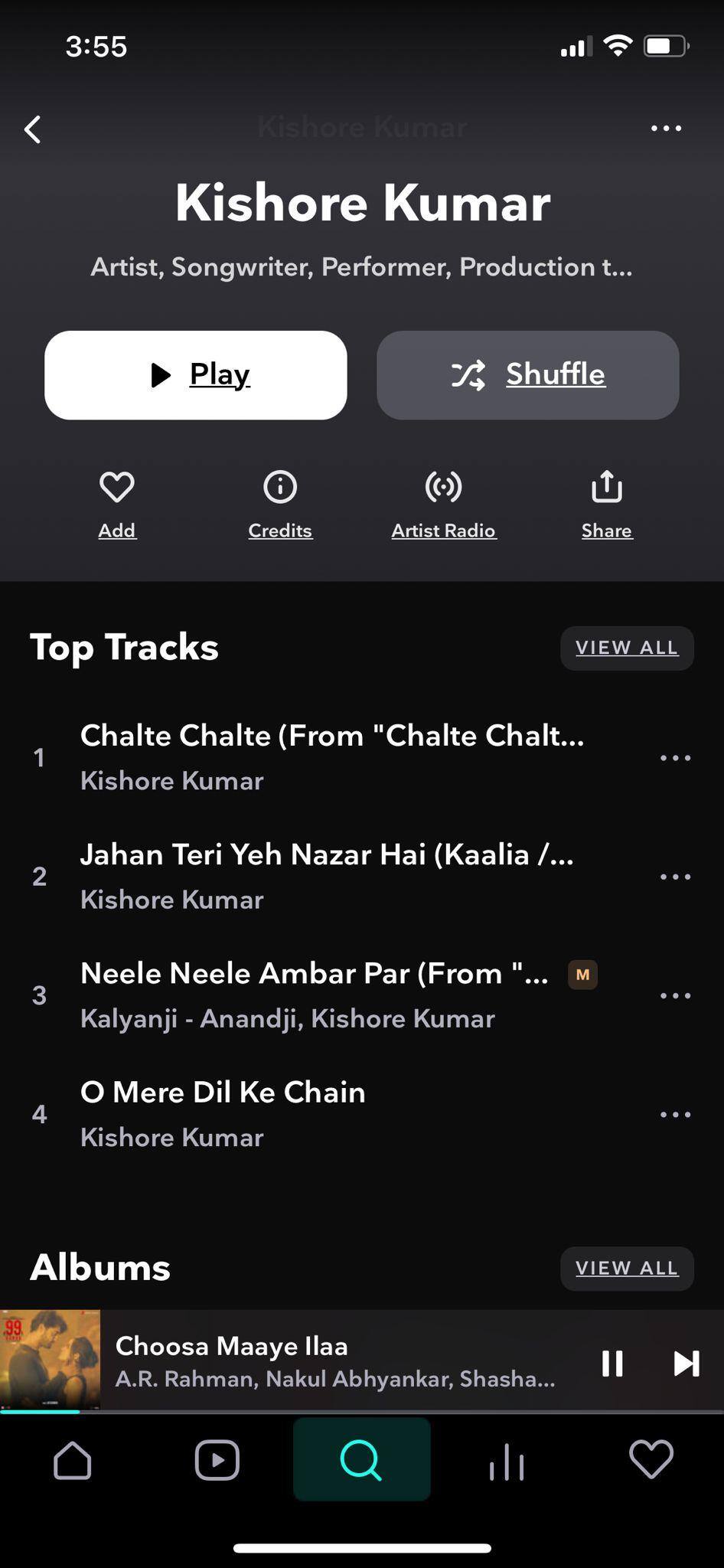Start Artist Radio
724x1568 pixels.
click(x=444, y=503)
